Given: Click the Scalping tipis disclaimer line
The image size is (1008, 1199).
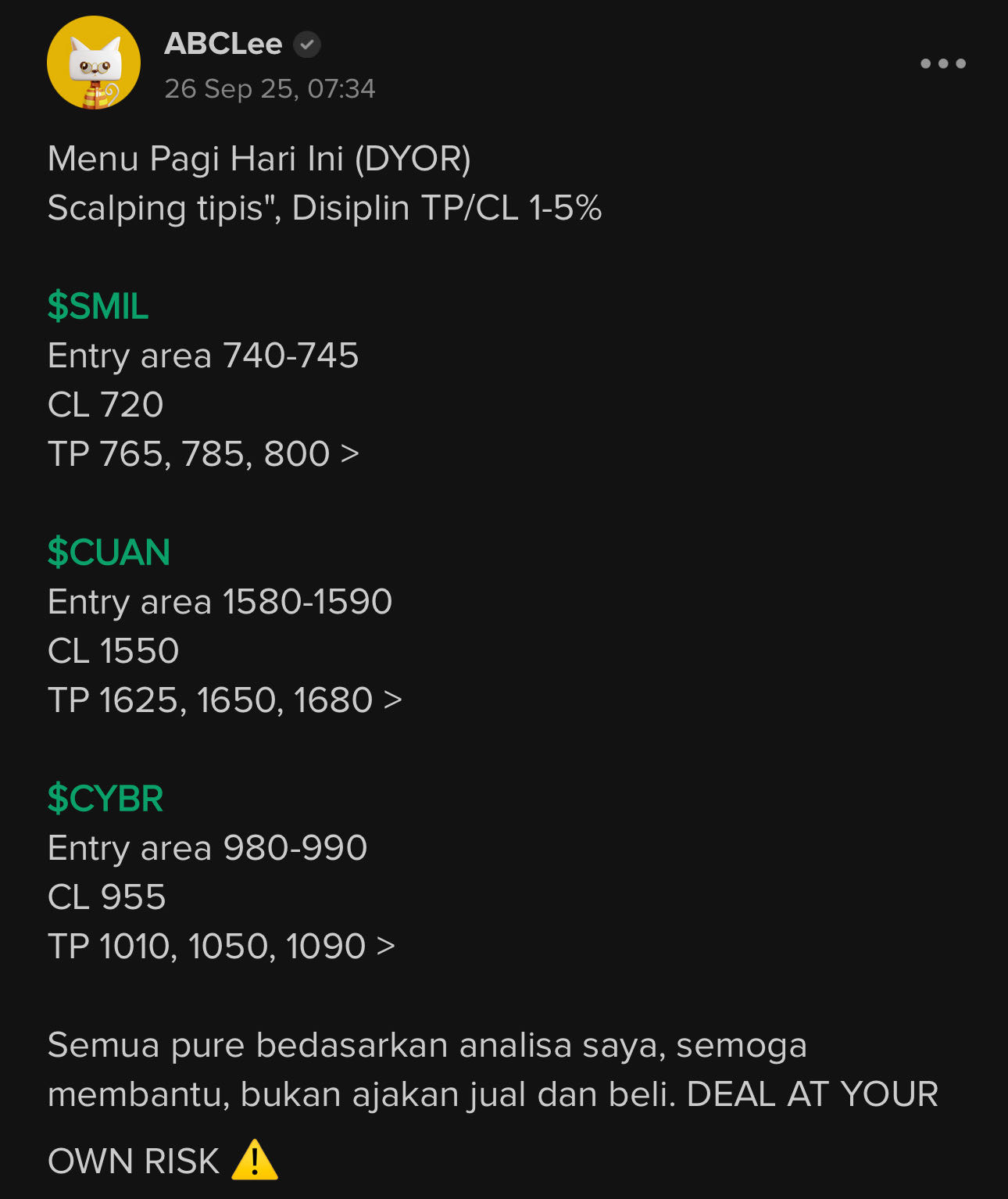Looking at the screenshot, I should point(324,208).
